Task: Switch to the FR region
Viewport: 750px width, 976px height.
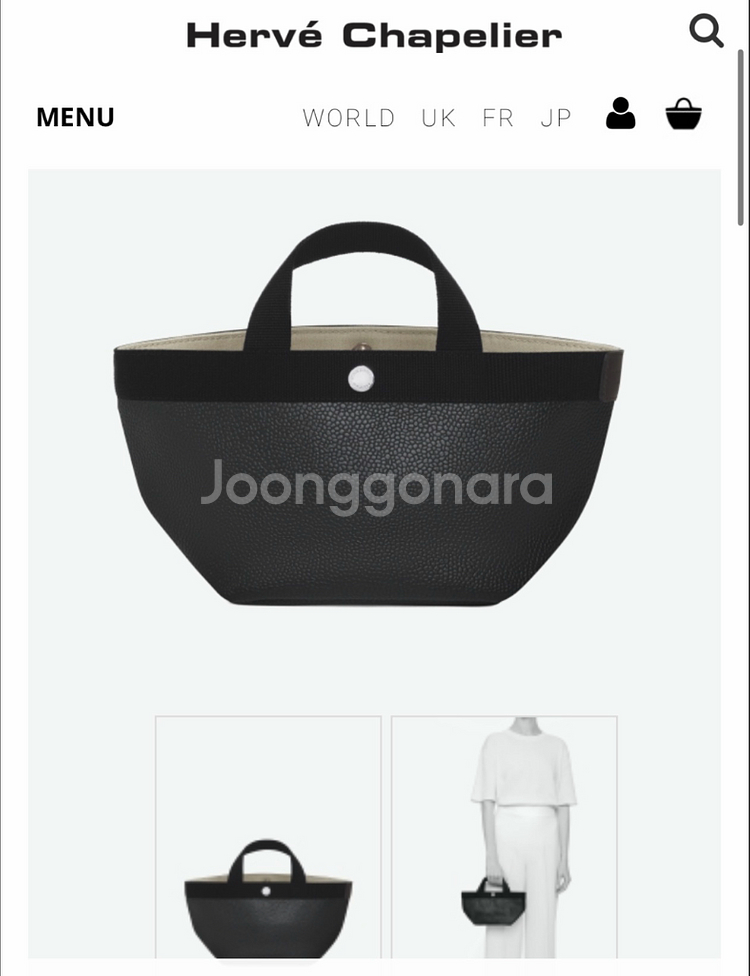Action: point(497,118)
